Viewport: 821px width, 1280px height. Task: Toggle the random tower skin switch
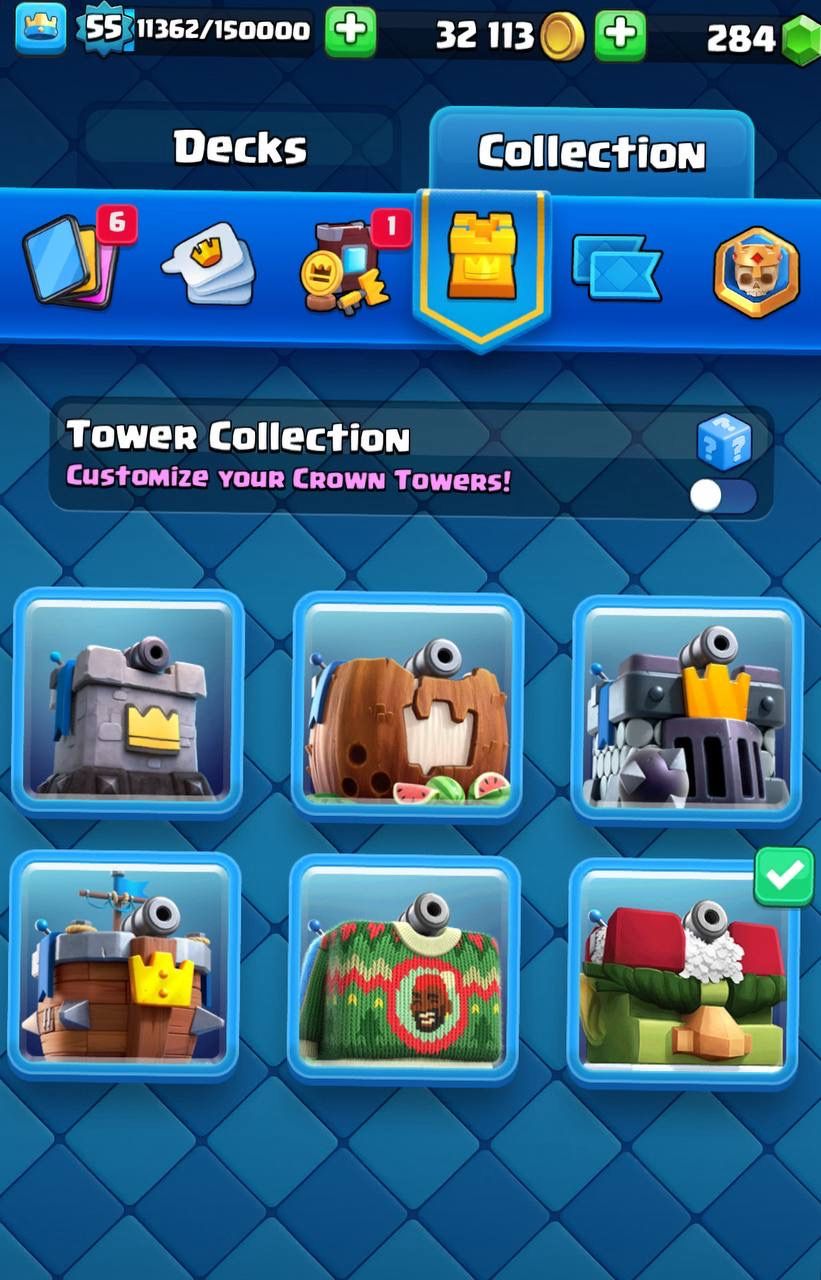point(722,495)
